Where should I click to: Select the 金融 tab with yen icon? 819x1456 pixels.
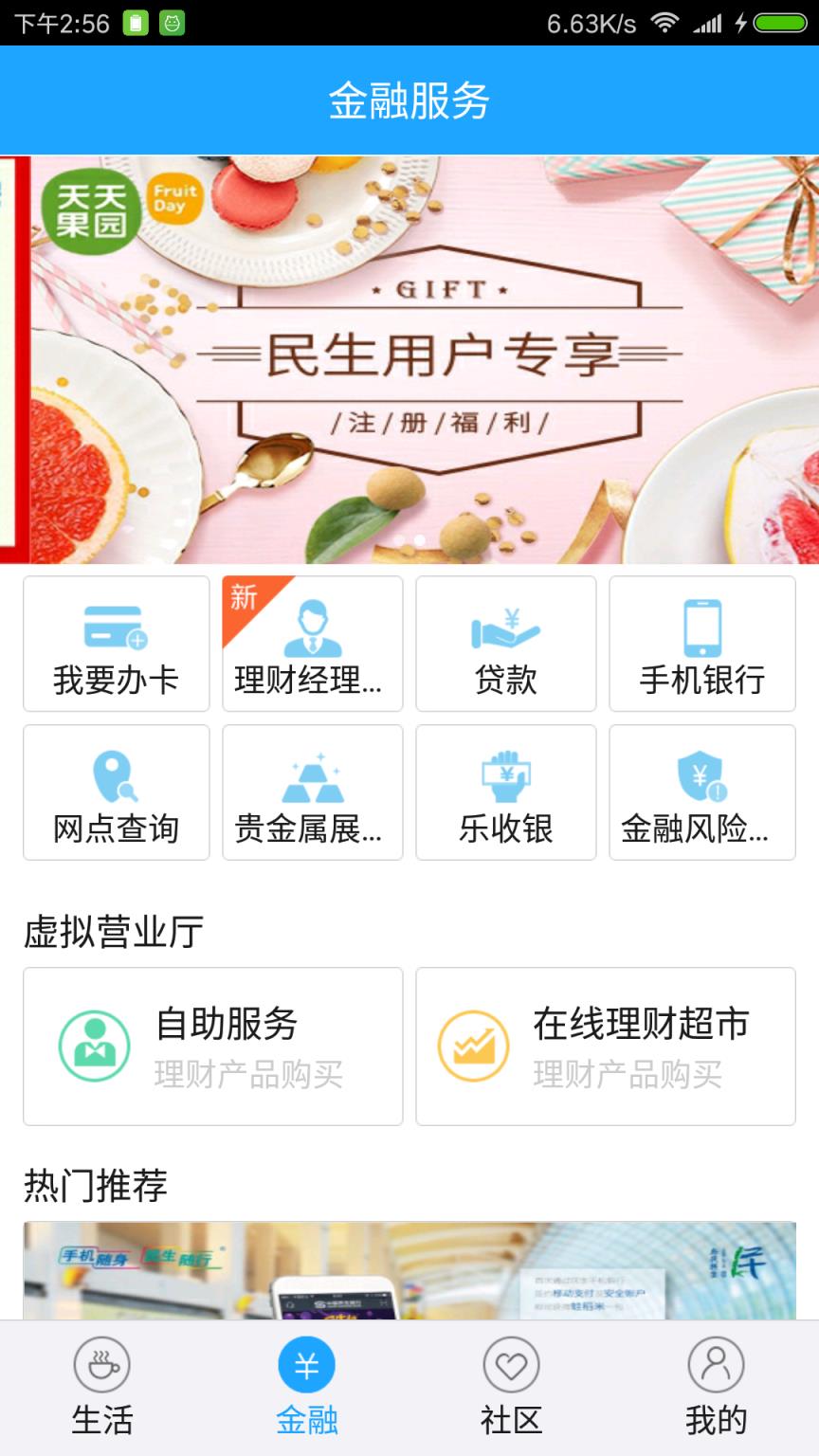(x=307, y=1385)
